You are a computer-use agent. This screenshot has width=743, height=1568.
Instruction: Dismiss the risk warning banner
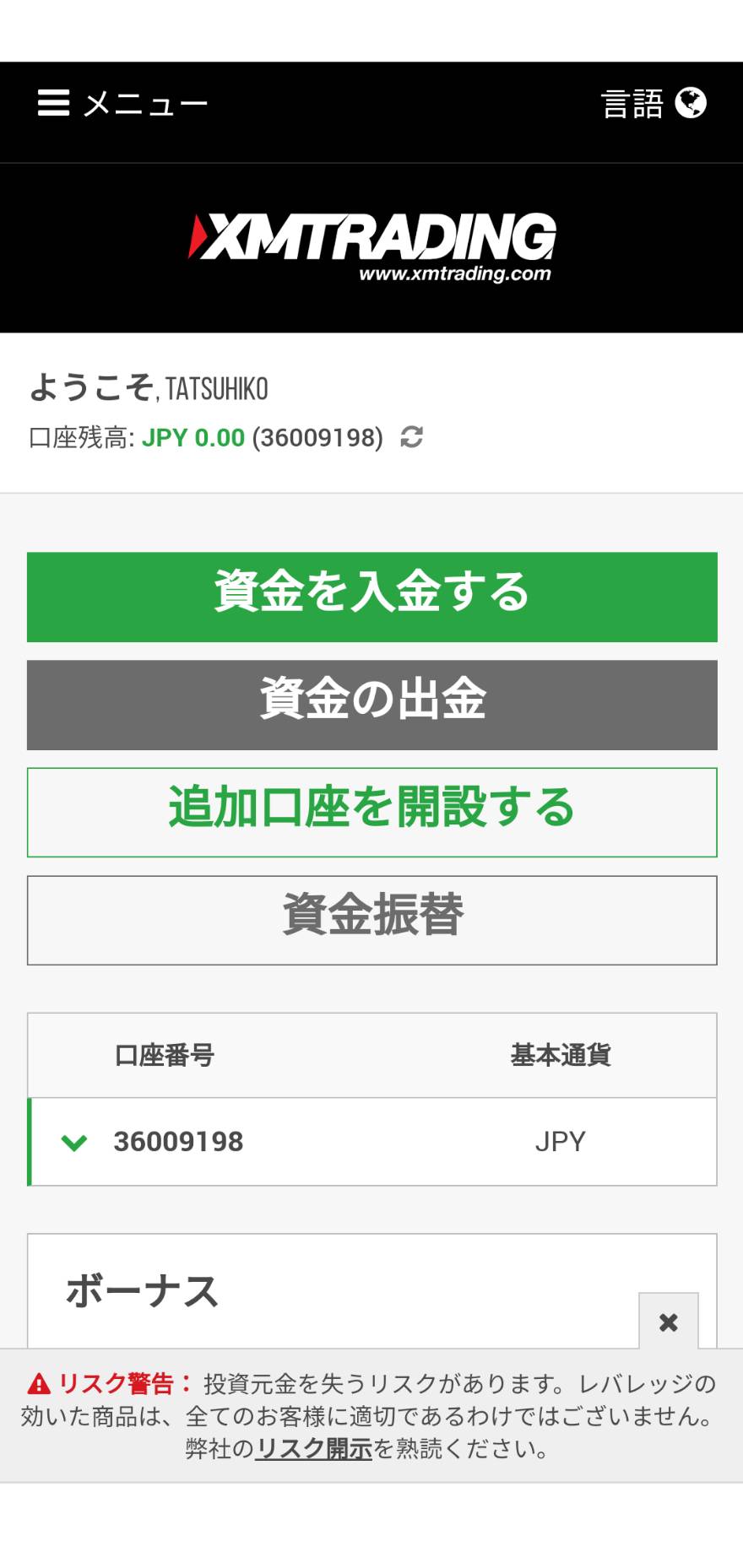[x=669, y=1322]
